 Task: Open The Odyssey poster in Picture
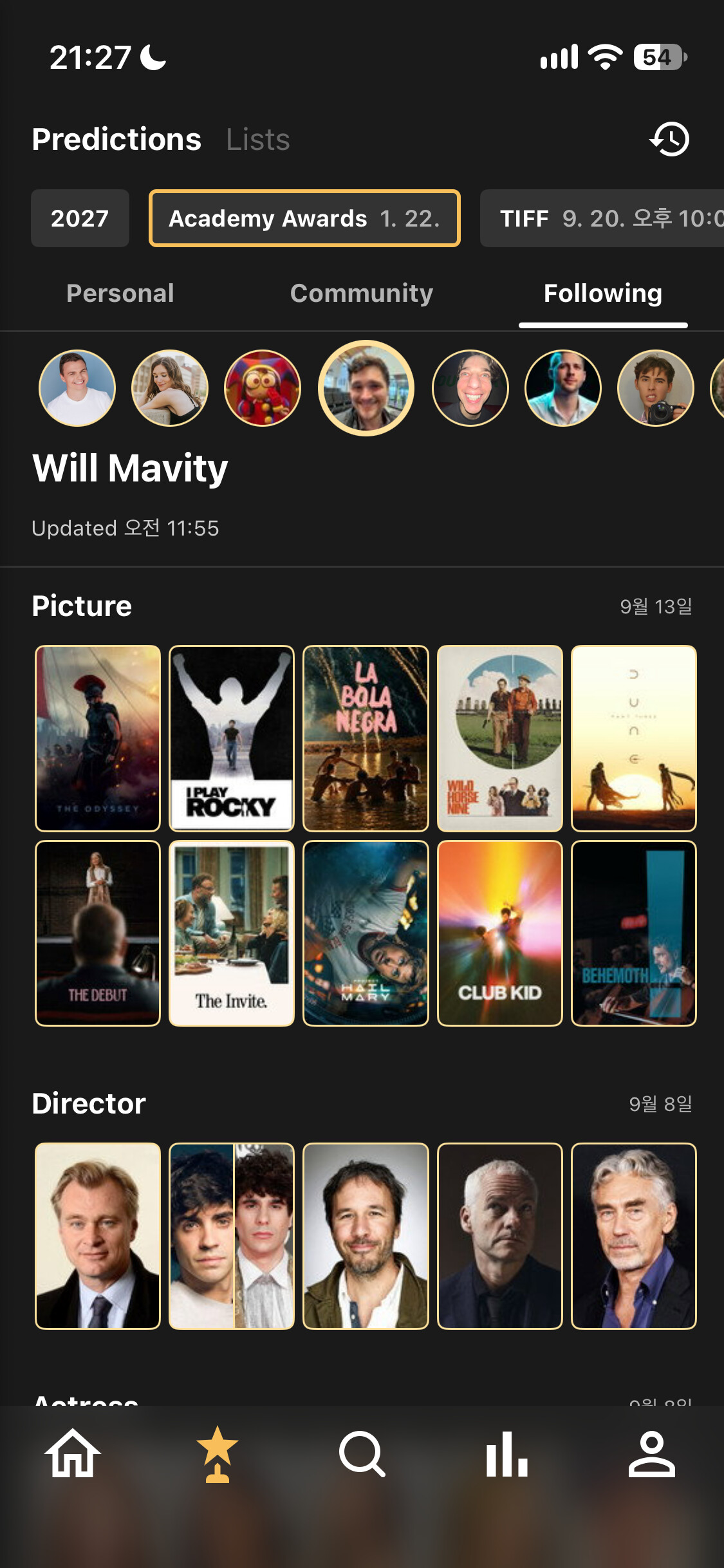pos(98,738)
